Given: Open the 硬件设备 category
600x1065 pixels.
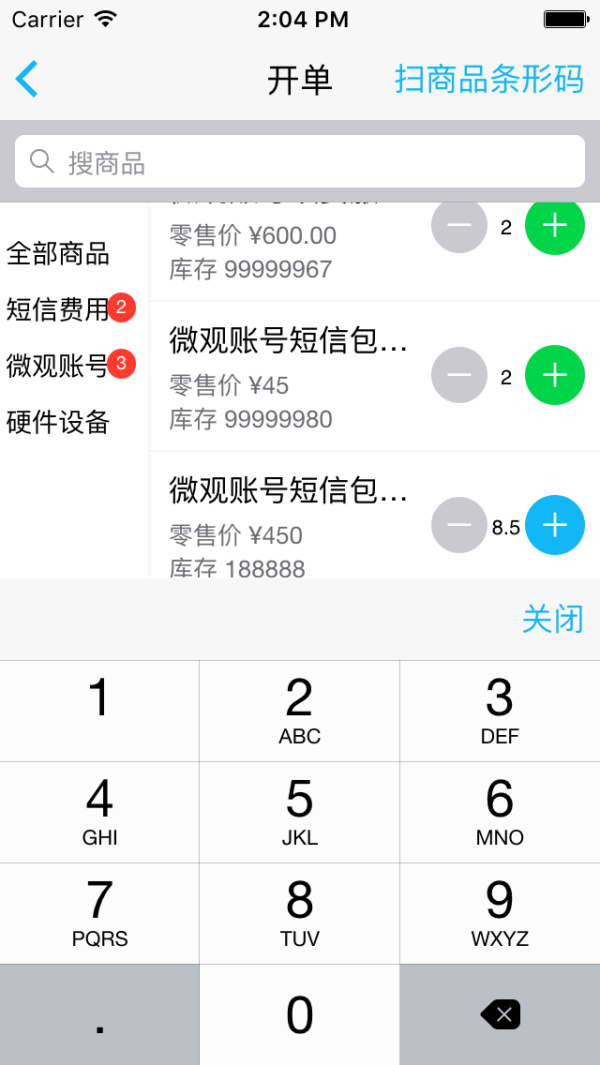Looking at the screenshot, I should pyautogui.click(x=58, y=422).
